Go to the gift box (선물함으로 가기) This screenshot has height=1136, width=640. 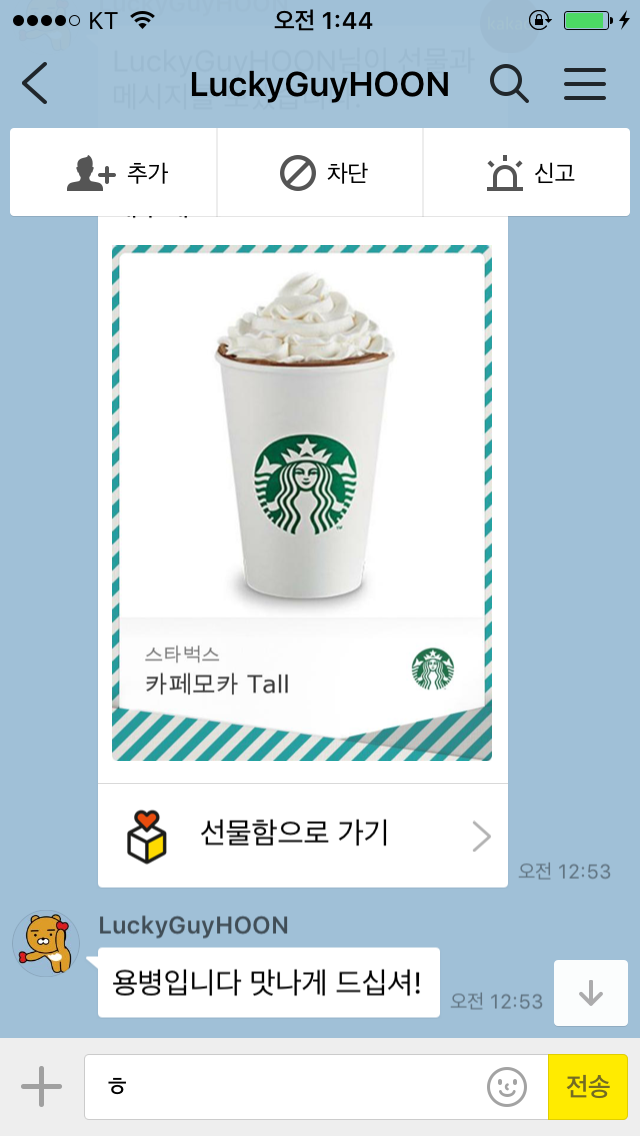(x=302, y=835)
